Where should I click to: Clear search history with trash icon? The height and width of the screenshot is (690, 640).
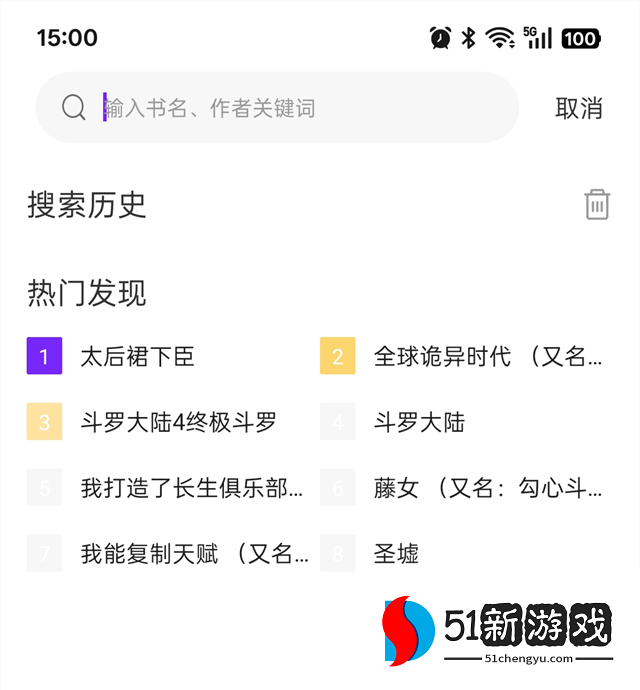click(x=597, y=204)
